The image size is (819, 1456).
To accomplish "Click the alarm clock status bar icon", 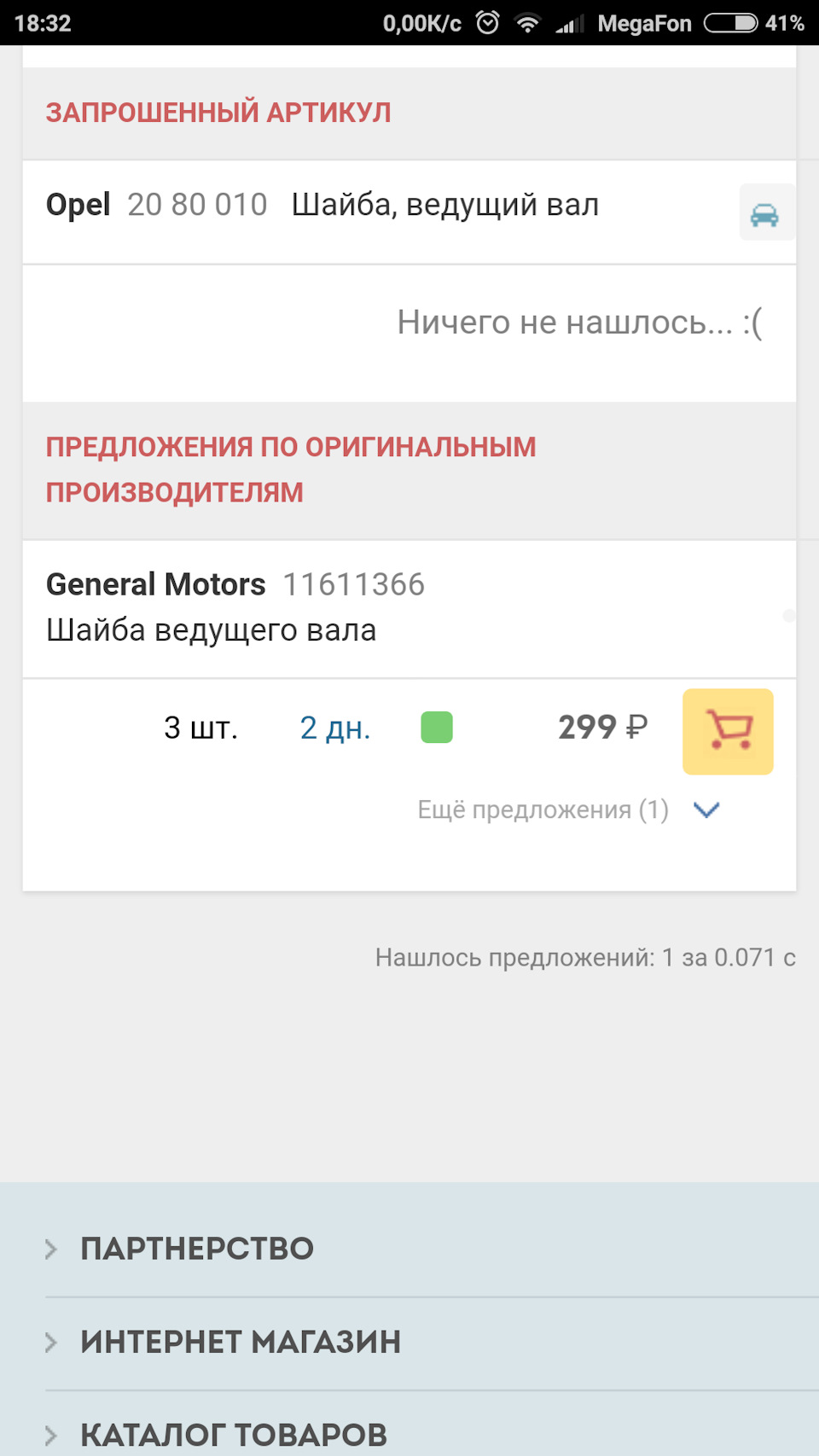I will click(x=487, y=23).
